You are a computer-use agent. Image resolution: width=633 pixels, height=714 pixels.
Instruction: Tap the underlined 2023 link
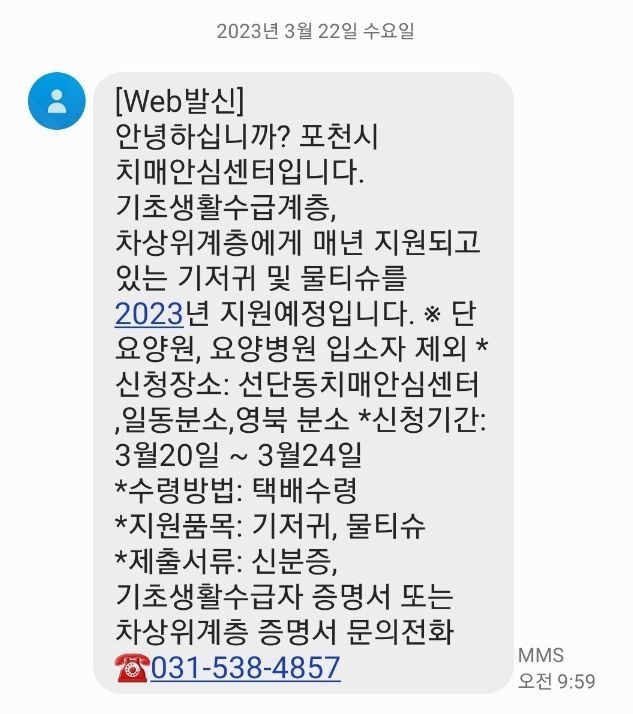point(149,315)
